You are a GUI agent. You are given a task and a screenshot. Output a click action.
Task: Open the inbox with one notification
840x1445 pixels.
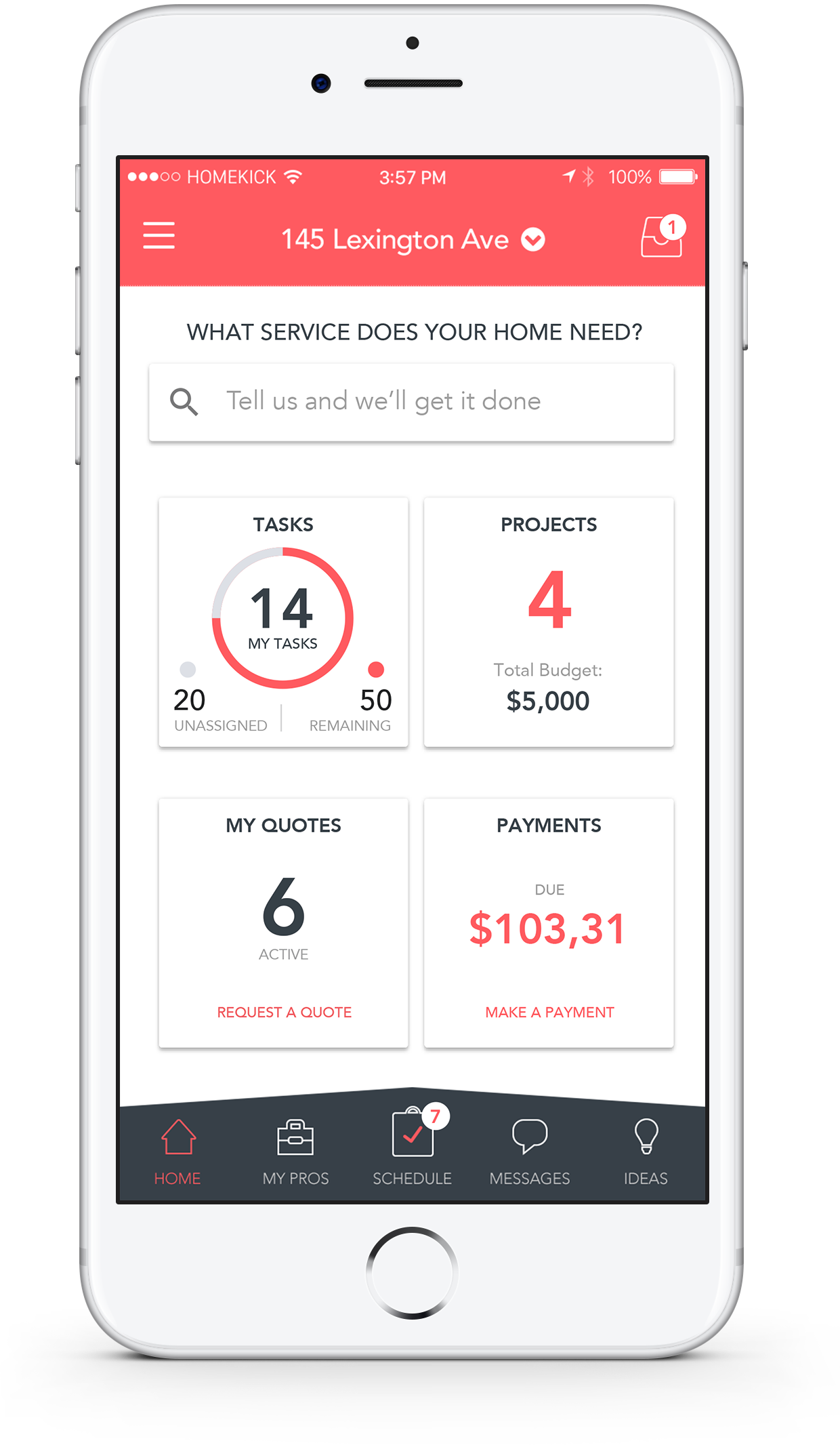tap(661, 237)
